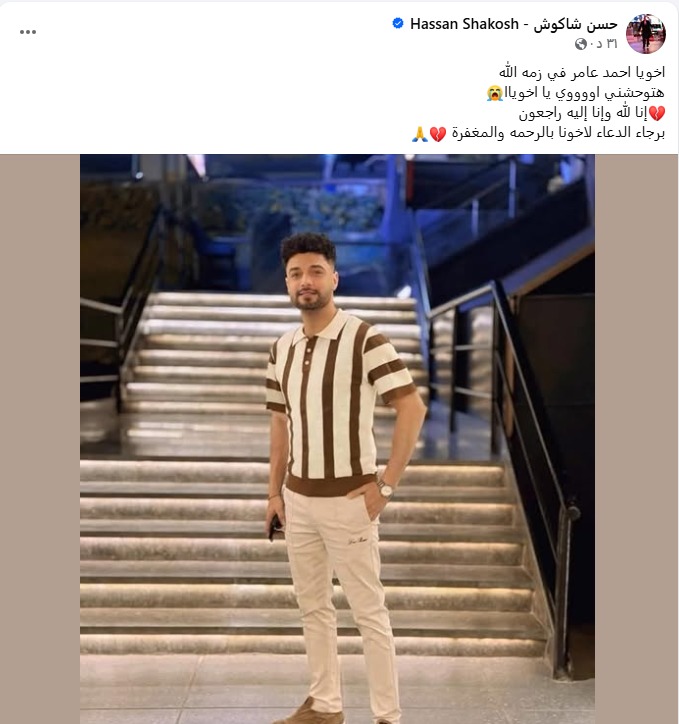Viewport: 679px width, 724px height.
Task: Open the posted photo in full view
Action: coord(337,438)
